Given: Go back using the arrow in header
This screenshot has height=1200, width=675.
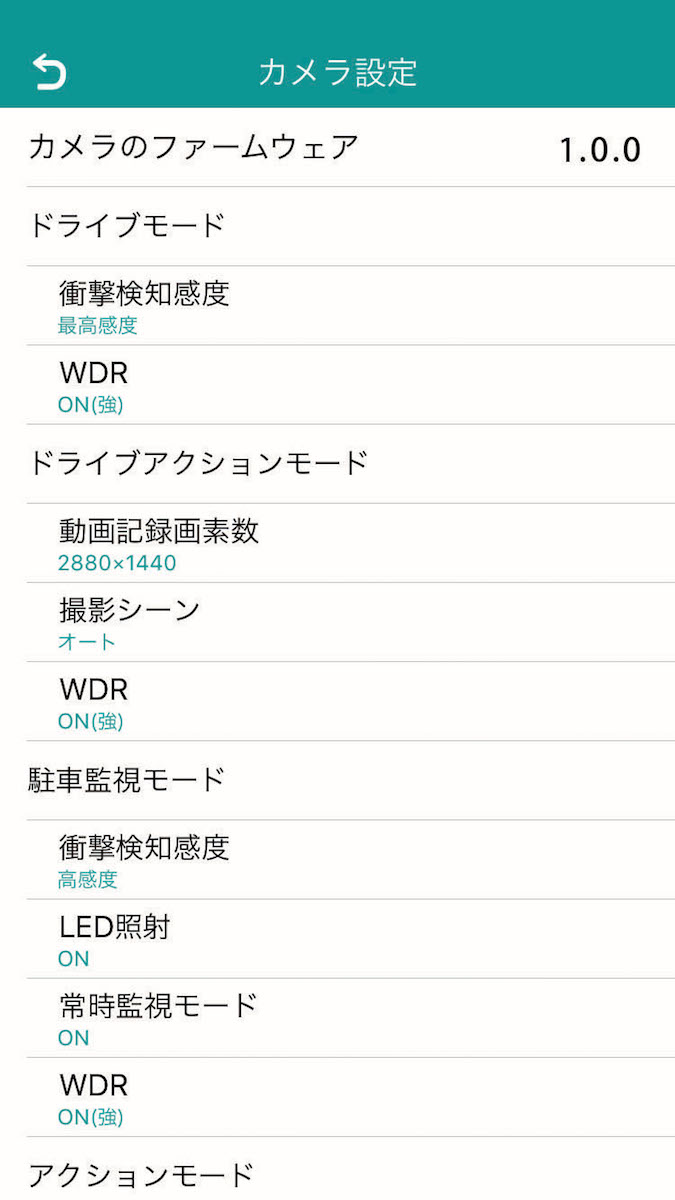Looking at the screenshot, I should point(49,72).
